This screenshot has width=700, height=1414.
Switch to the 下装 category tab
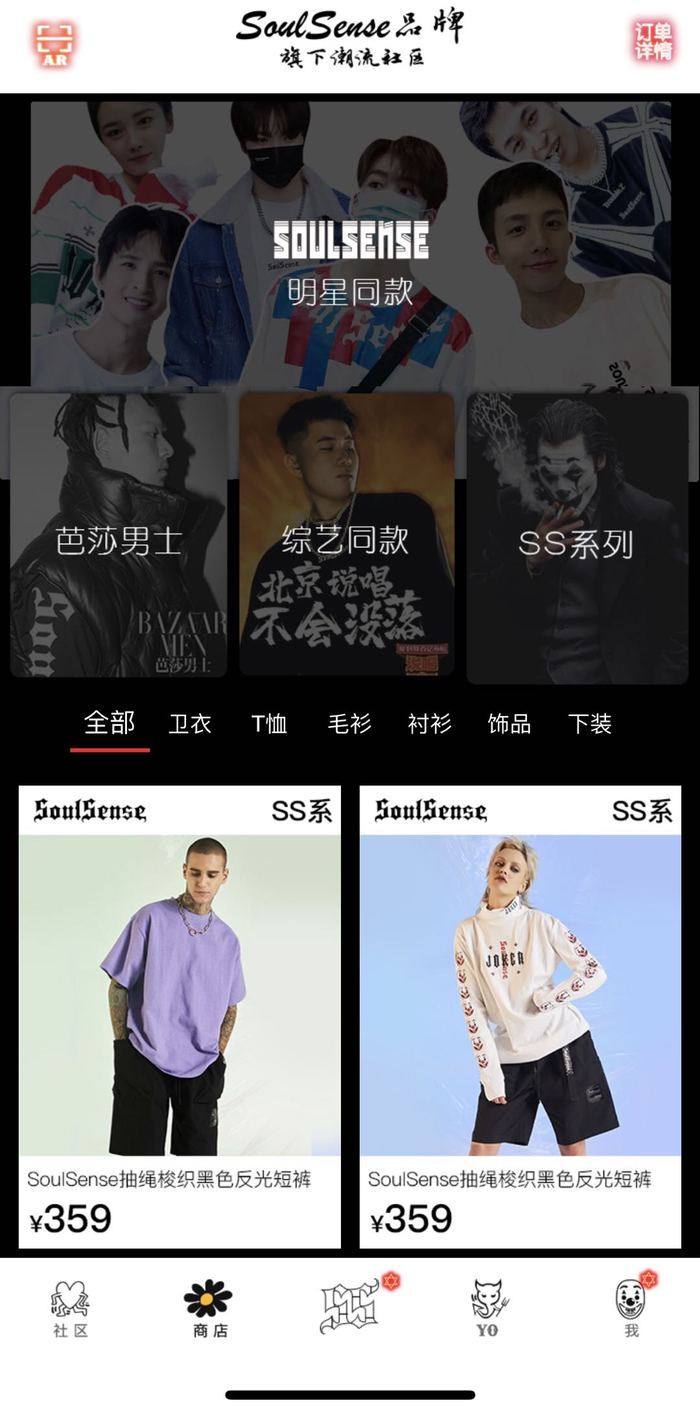589,724
